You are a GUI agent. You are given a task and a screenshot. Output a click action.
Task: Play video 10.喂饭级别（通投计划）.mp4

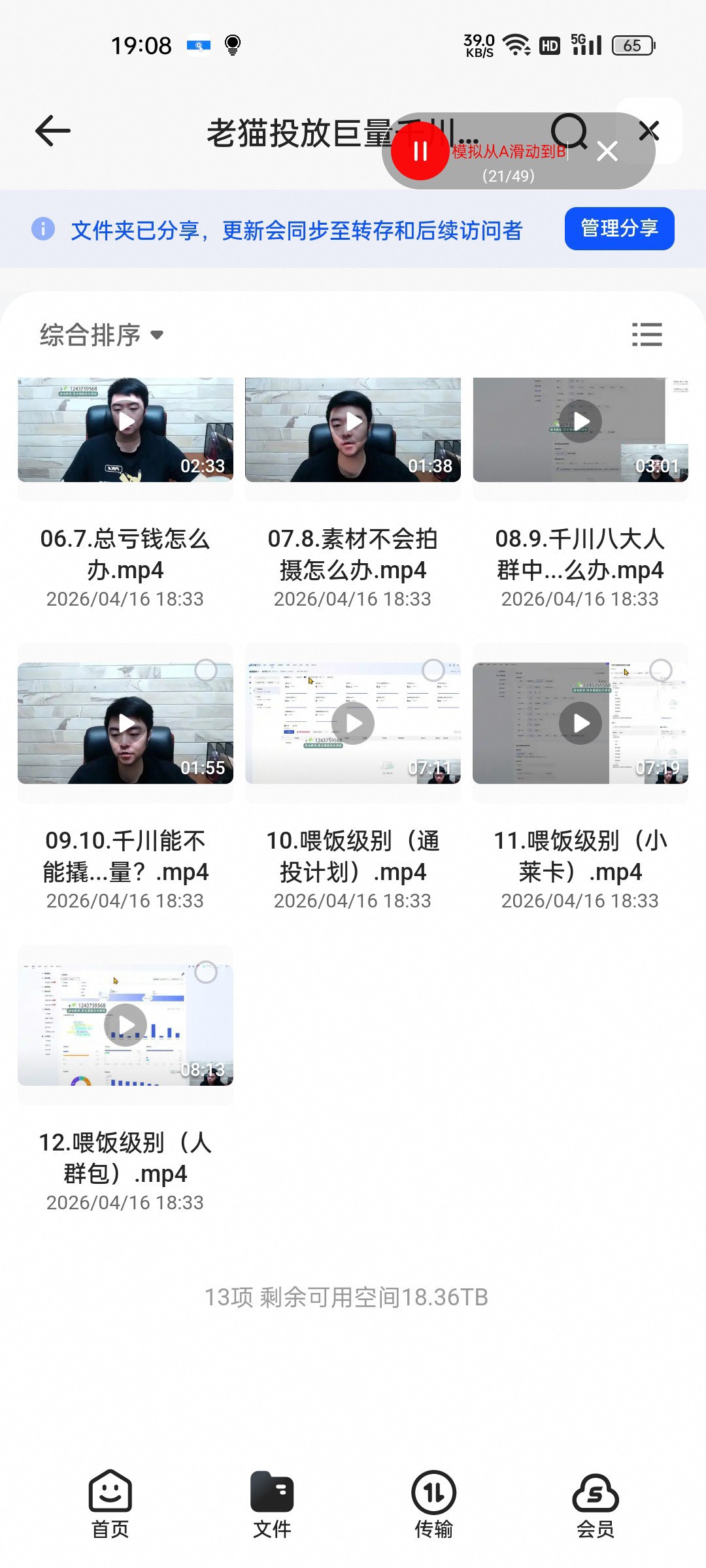click(353, 723)
